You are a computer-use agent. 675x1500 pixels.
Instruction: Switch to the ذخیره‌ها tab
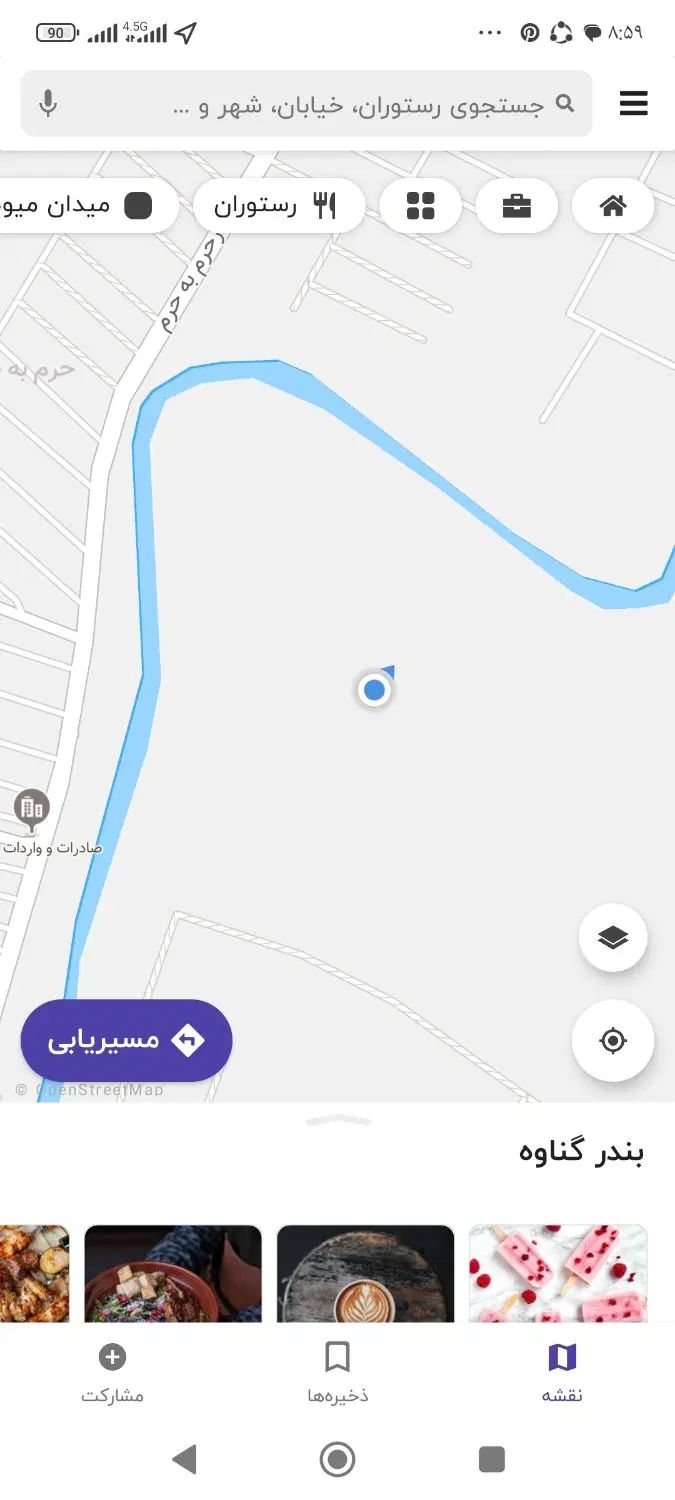coord(337,1372)
